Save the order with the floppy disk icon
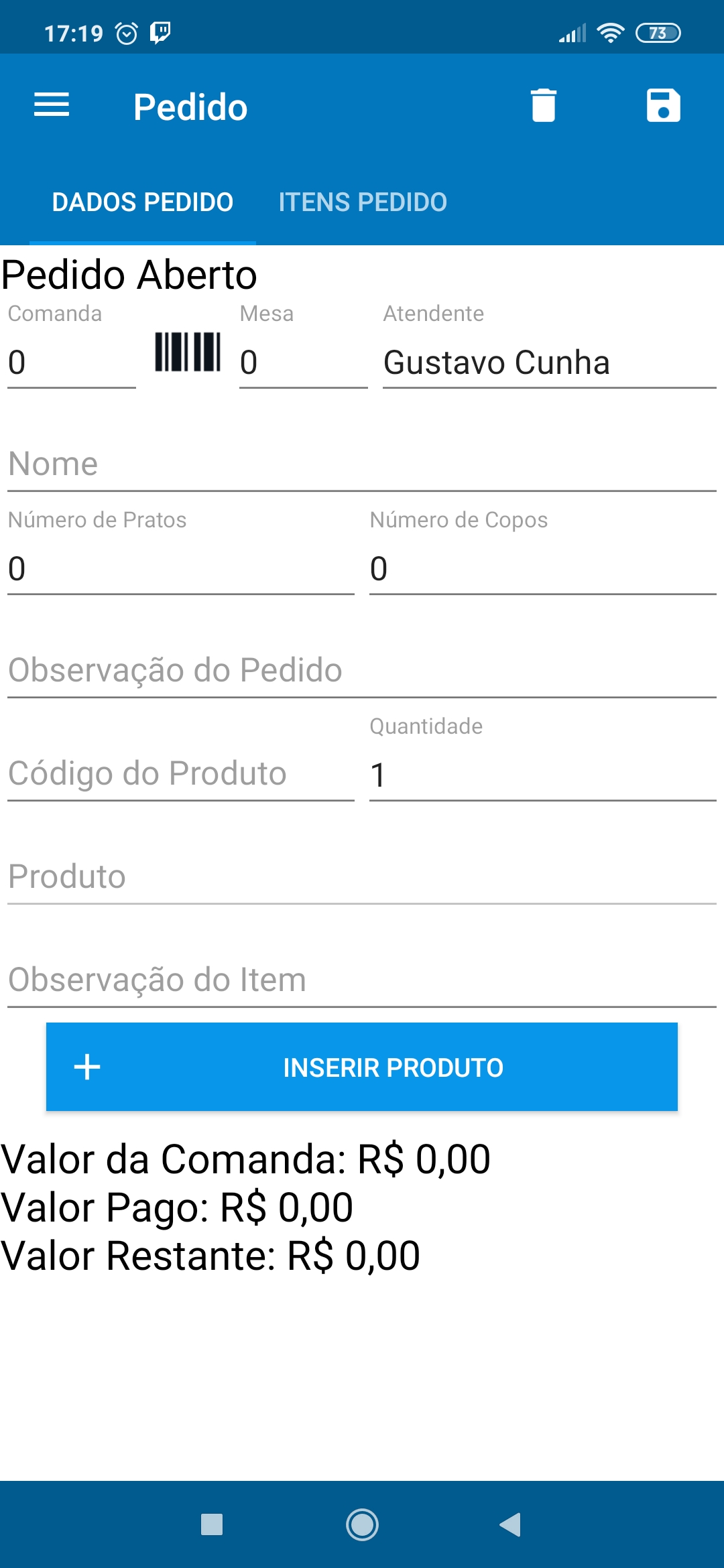This screenshot has width=724, height=1568. pyautogui.click(x=664, y=105)
